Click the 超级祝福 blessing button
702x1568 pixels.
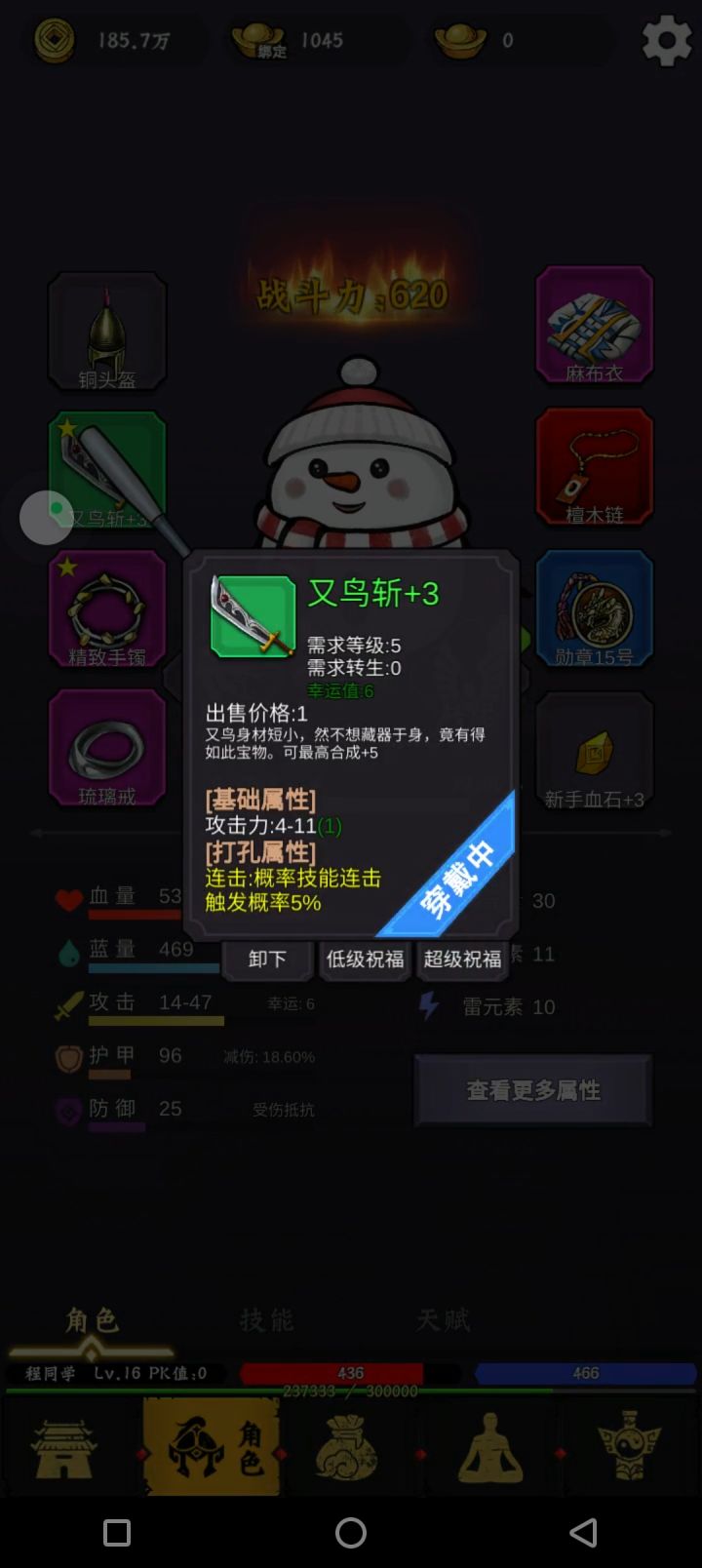[x=461, y=960]
